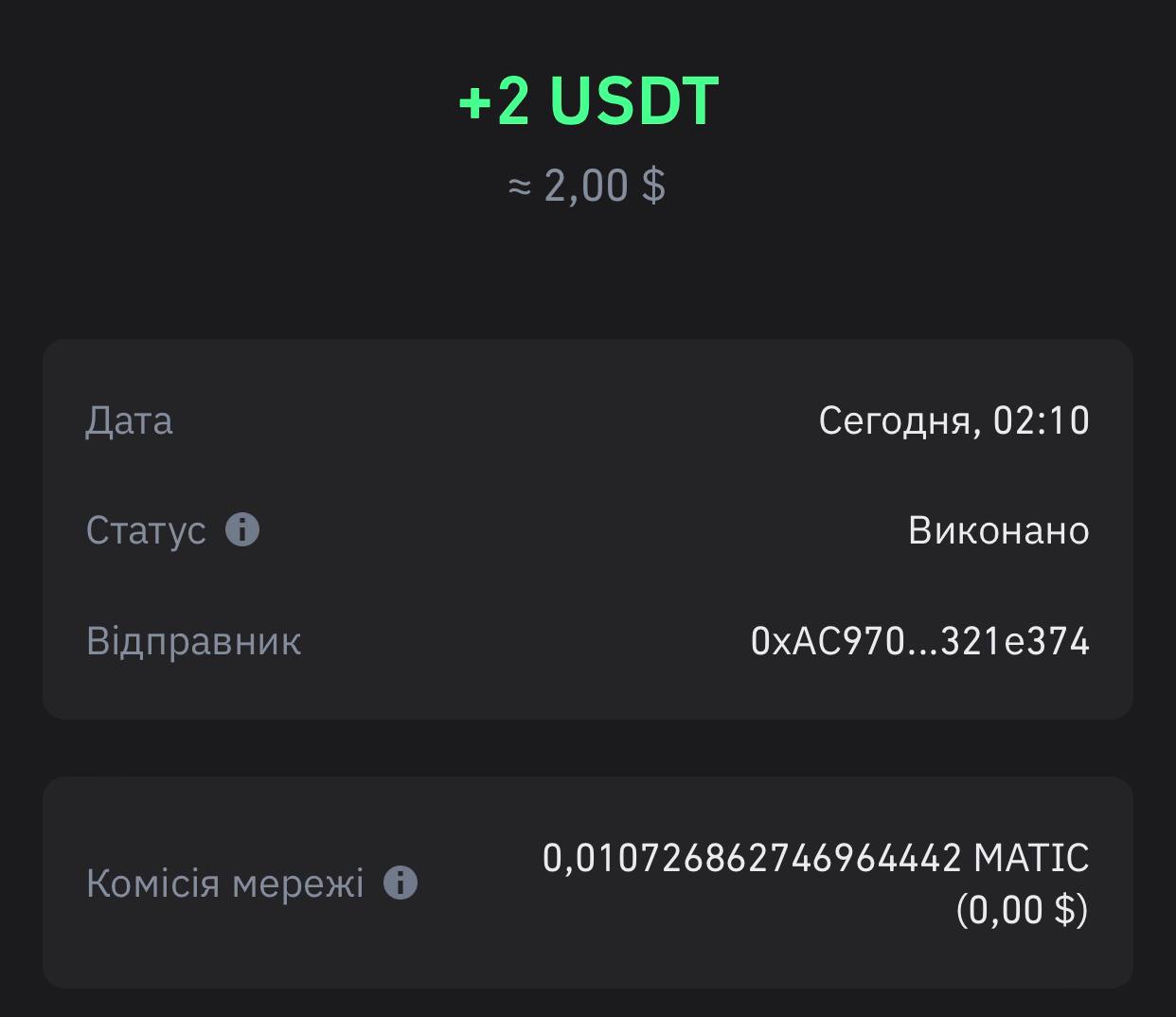The width and height of the screenshot is (1176, 1017).
Task: Open the info icon next to Статус
Action: [242, 529]
